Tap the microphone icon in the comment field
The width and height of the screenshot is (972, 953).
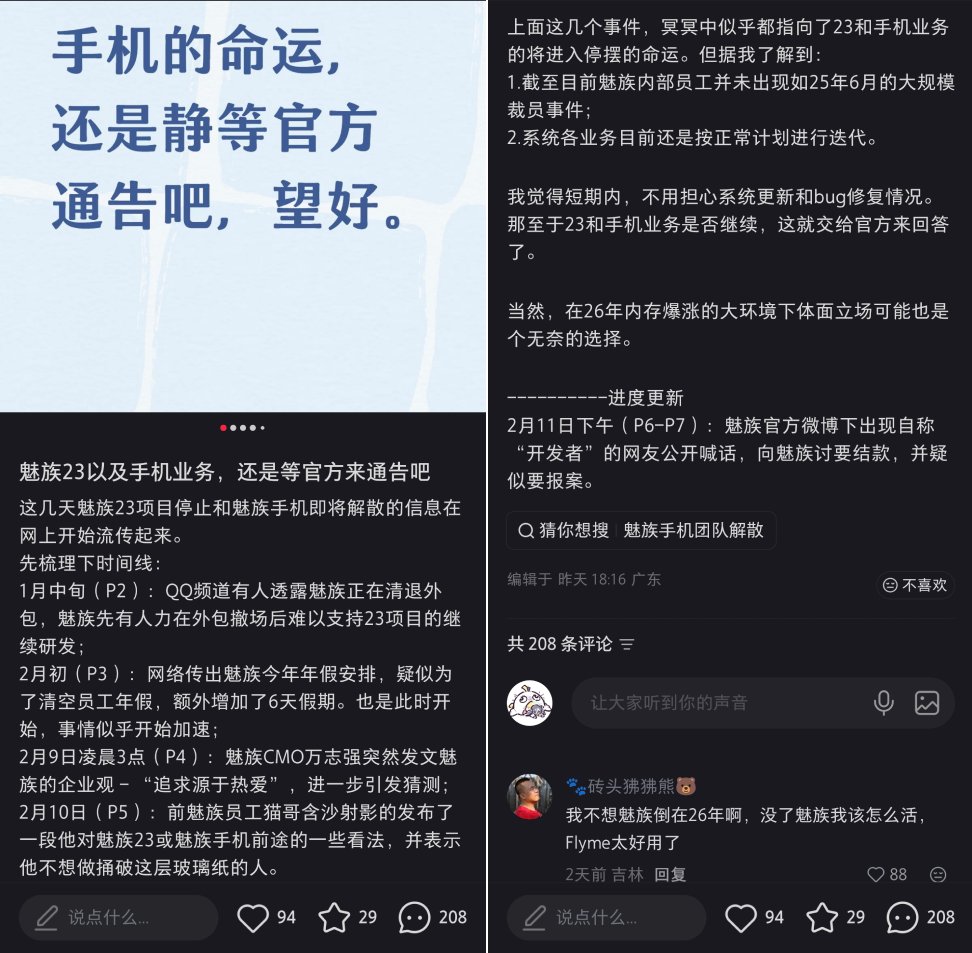click(x=883, y=702)
